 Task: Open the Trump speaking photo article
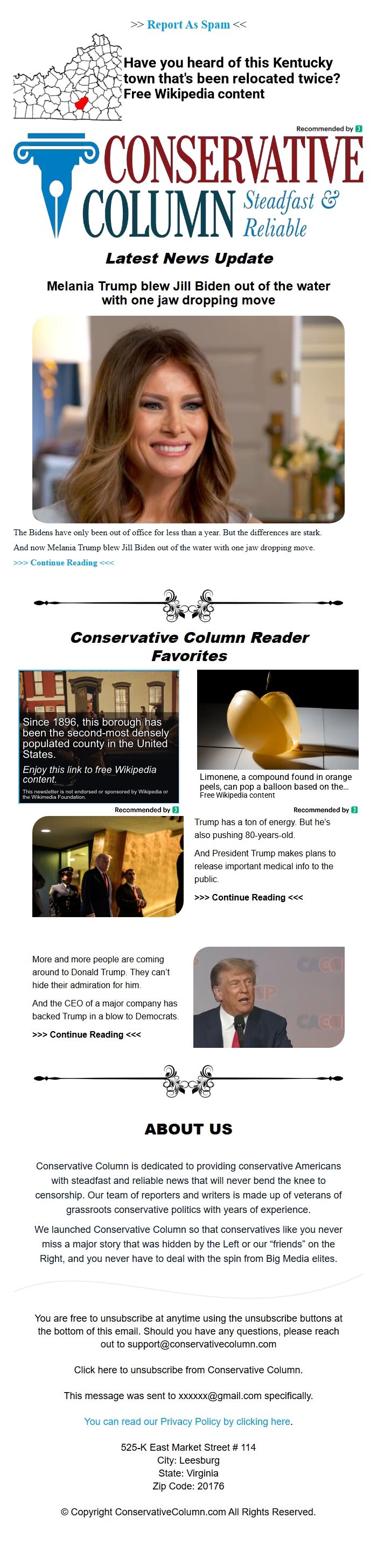pyautogui.click(x=269, y=997)
